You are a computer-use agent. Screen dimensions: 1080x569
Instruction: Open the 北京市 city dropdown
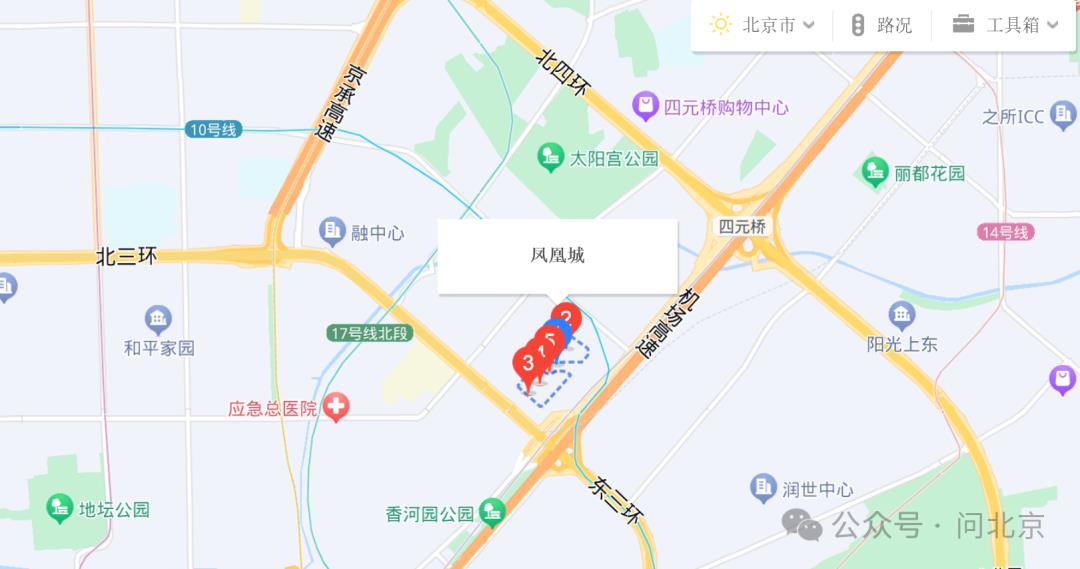tap(763, 25)
